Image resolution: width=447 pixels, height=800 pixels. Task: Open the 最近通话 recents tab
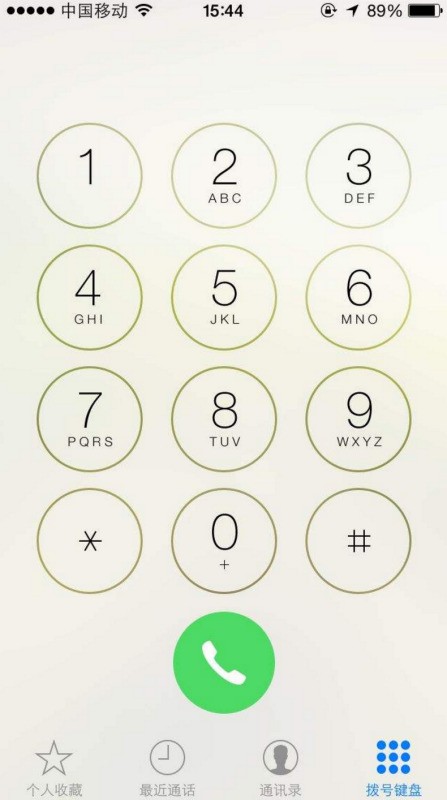click(x=167, y=767)
